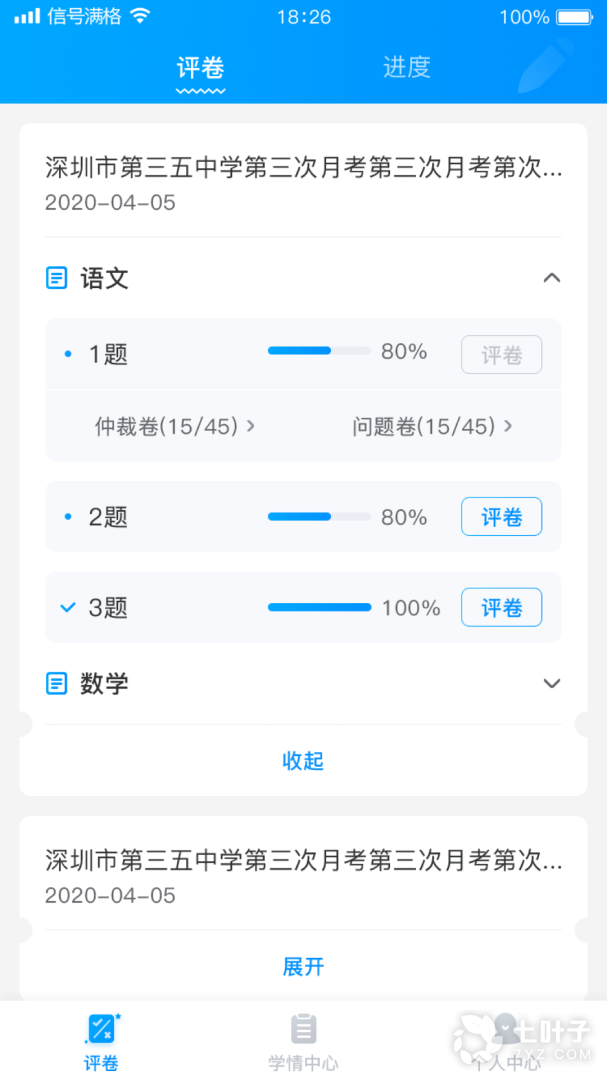Tap 展开 to expand the second exam
This screenshot has height=1080, width=607.
click(303, 967)
